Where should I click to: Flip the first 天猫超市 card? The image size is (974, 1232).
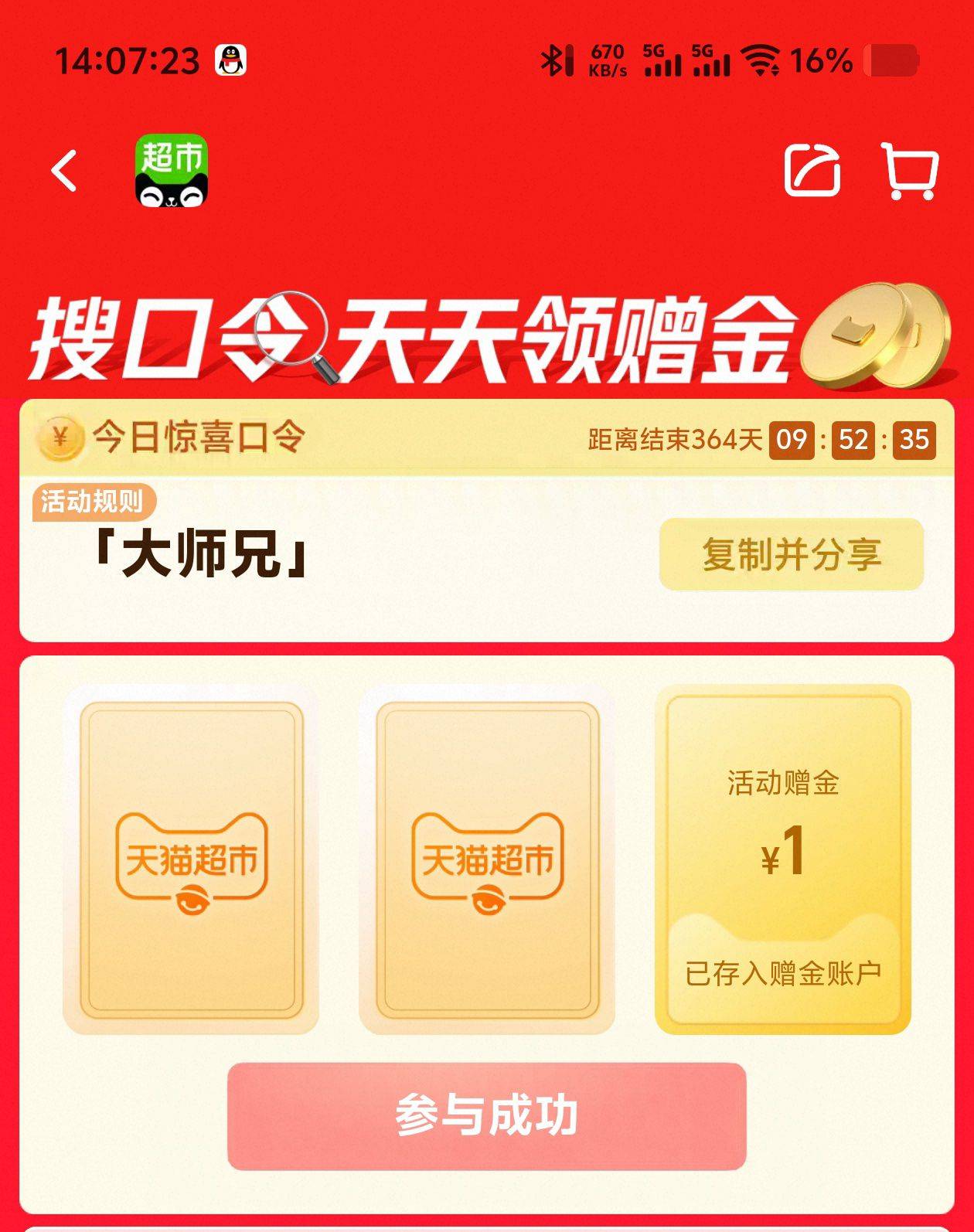[x=191, y=859]
